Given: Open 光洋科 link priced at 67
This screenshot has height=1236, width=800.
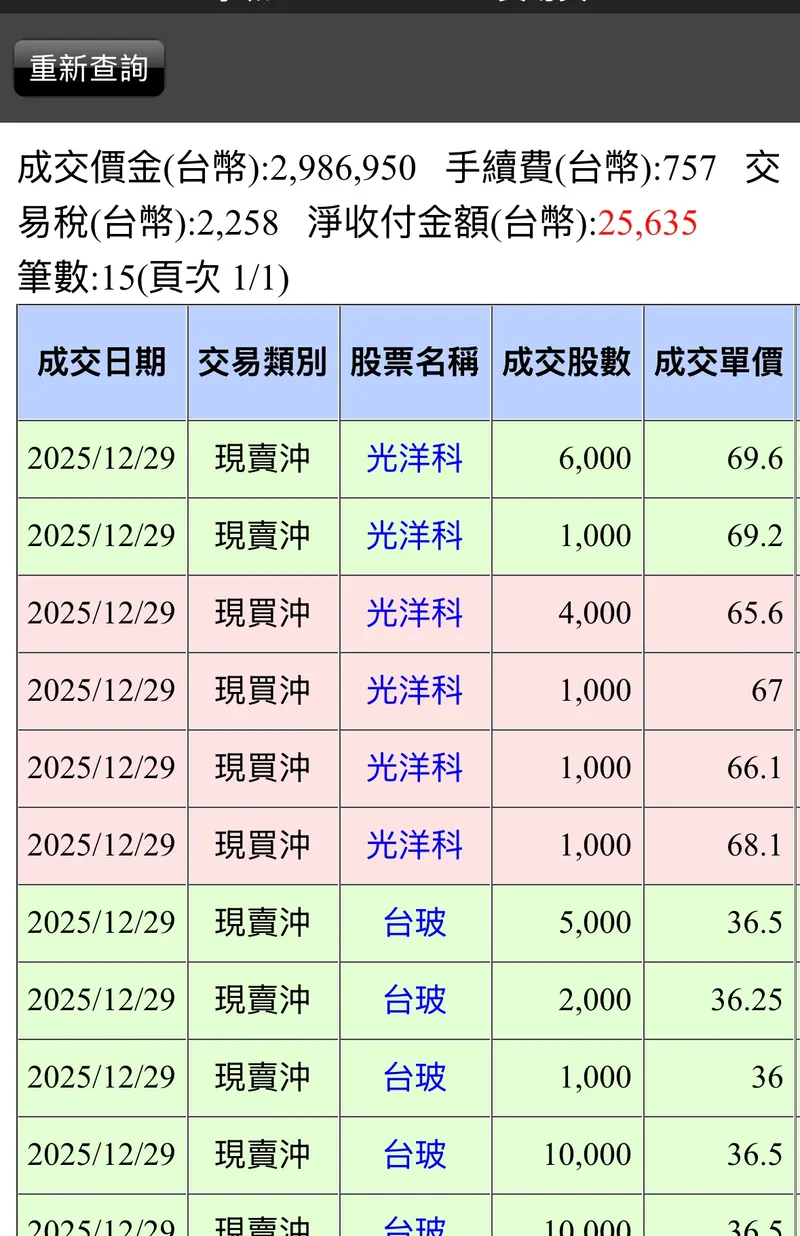Looking at the screenshot, I should (x=415, y=690).
